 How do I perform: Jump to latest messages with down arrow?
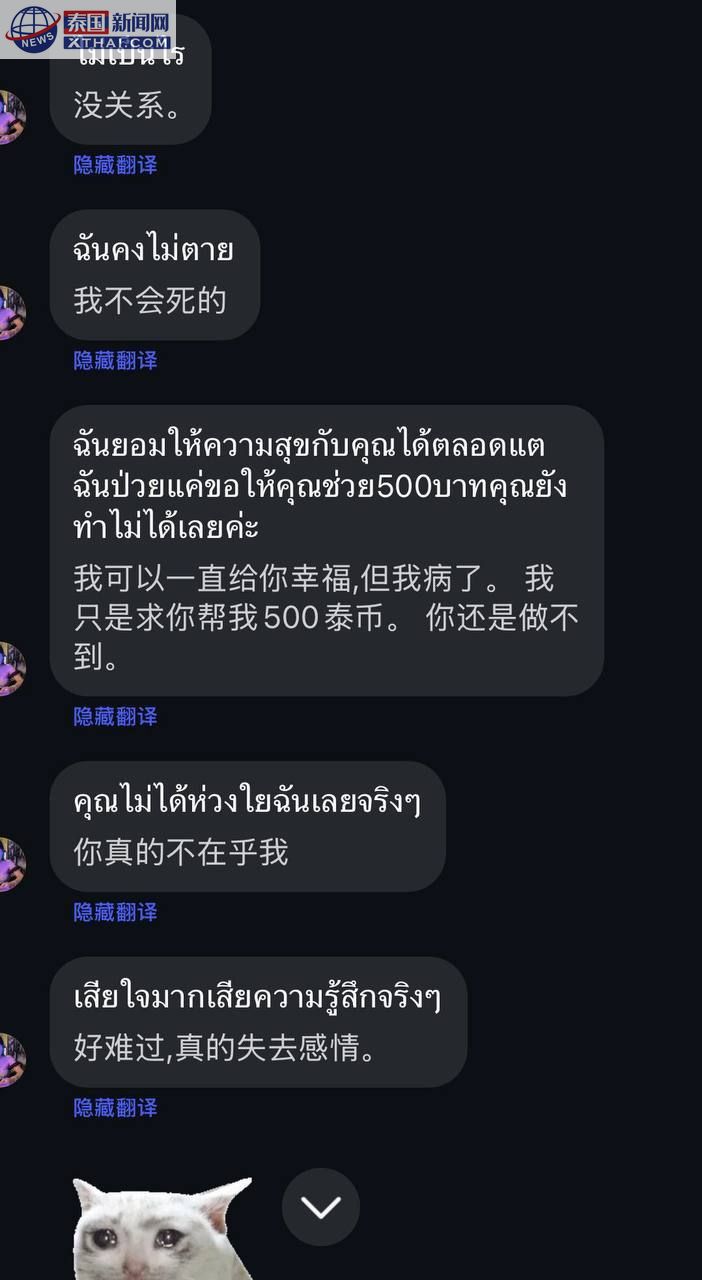pos(321,1207)
